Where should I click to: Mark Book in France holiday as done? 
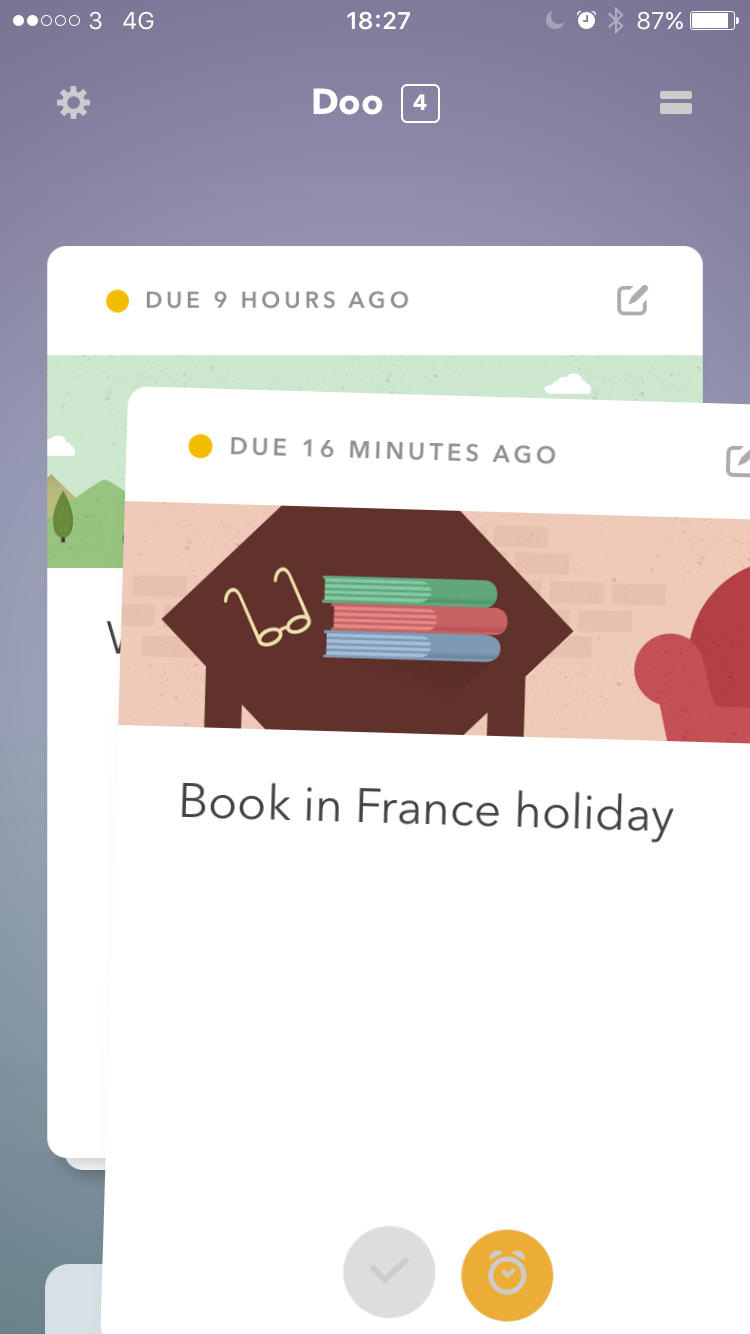pyautogui.click(x=389, y=1272)
